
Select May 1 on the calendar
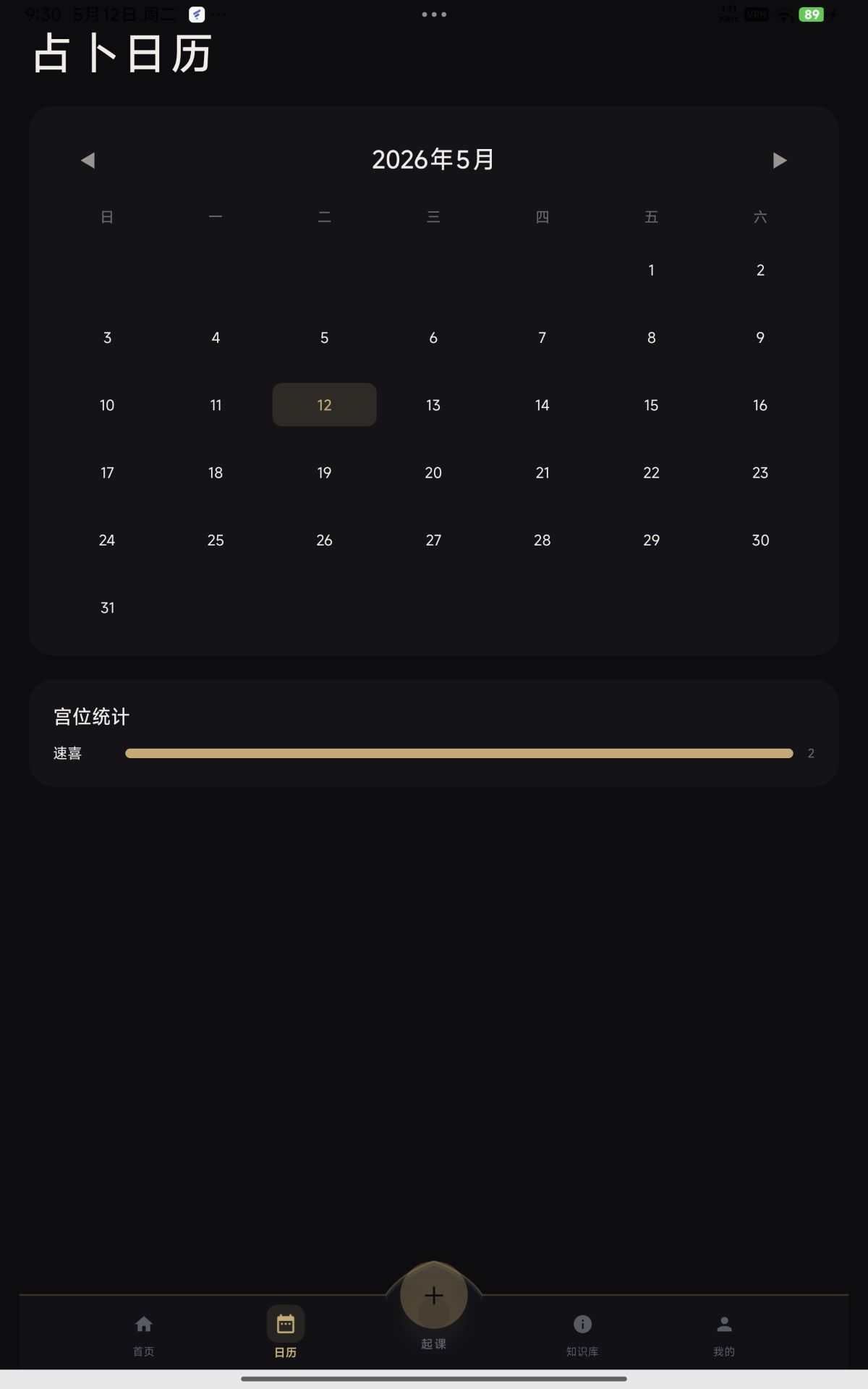(x=651, y=270)
